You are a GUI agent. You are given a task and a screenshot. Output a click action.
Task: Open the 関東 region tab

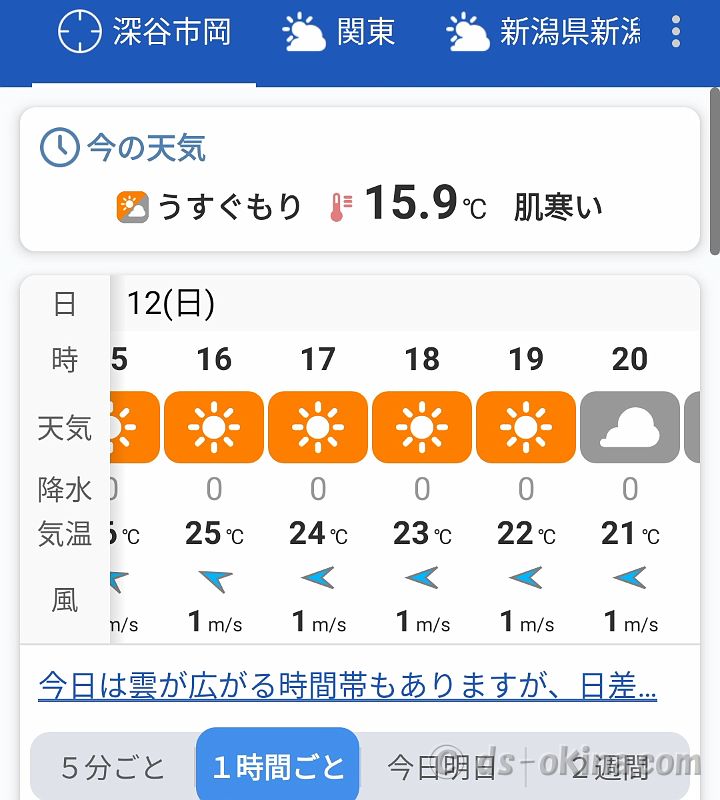(339, 33)
